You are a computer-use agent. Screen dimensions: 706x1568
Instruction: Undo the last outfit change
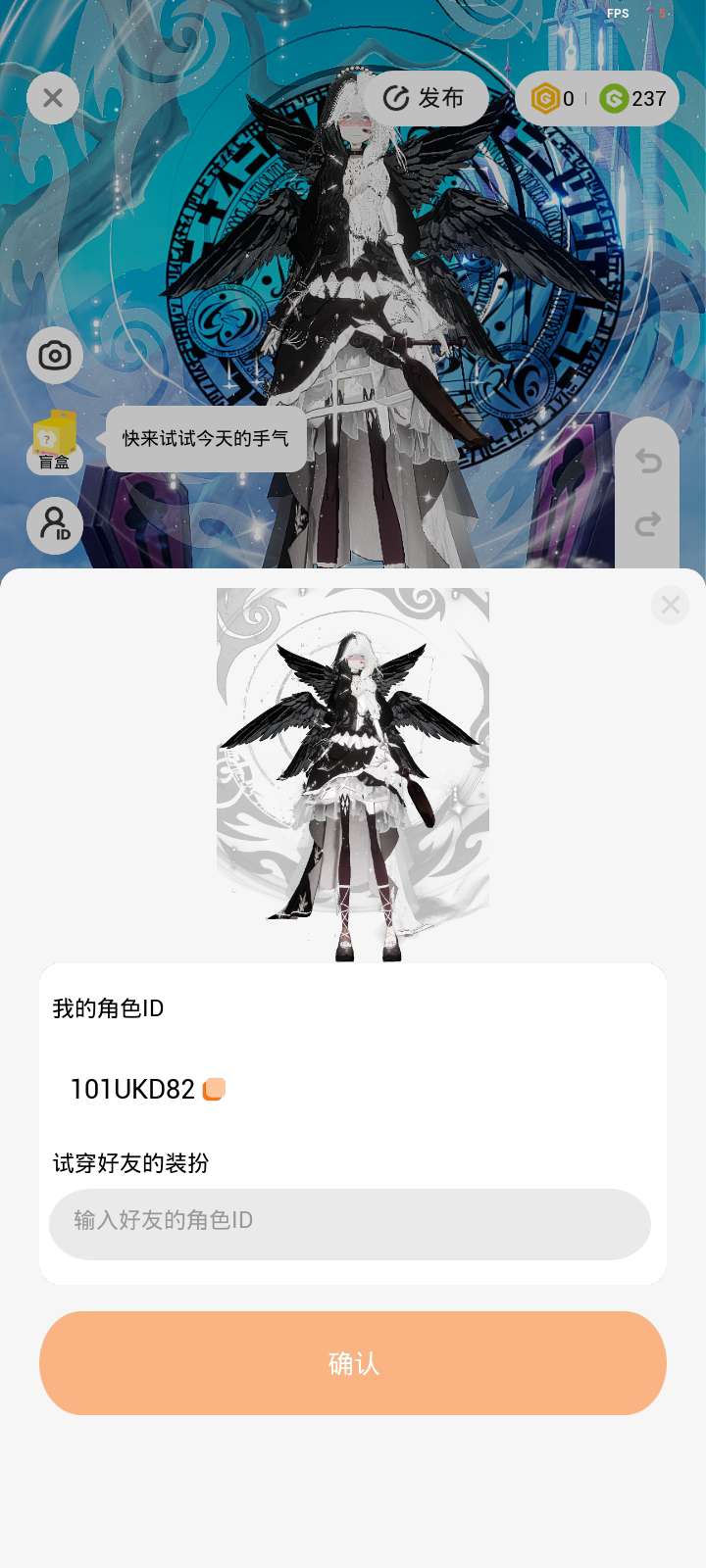click(648, 460)
